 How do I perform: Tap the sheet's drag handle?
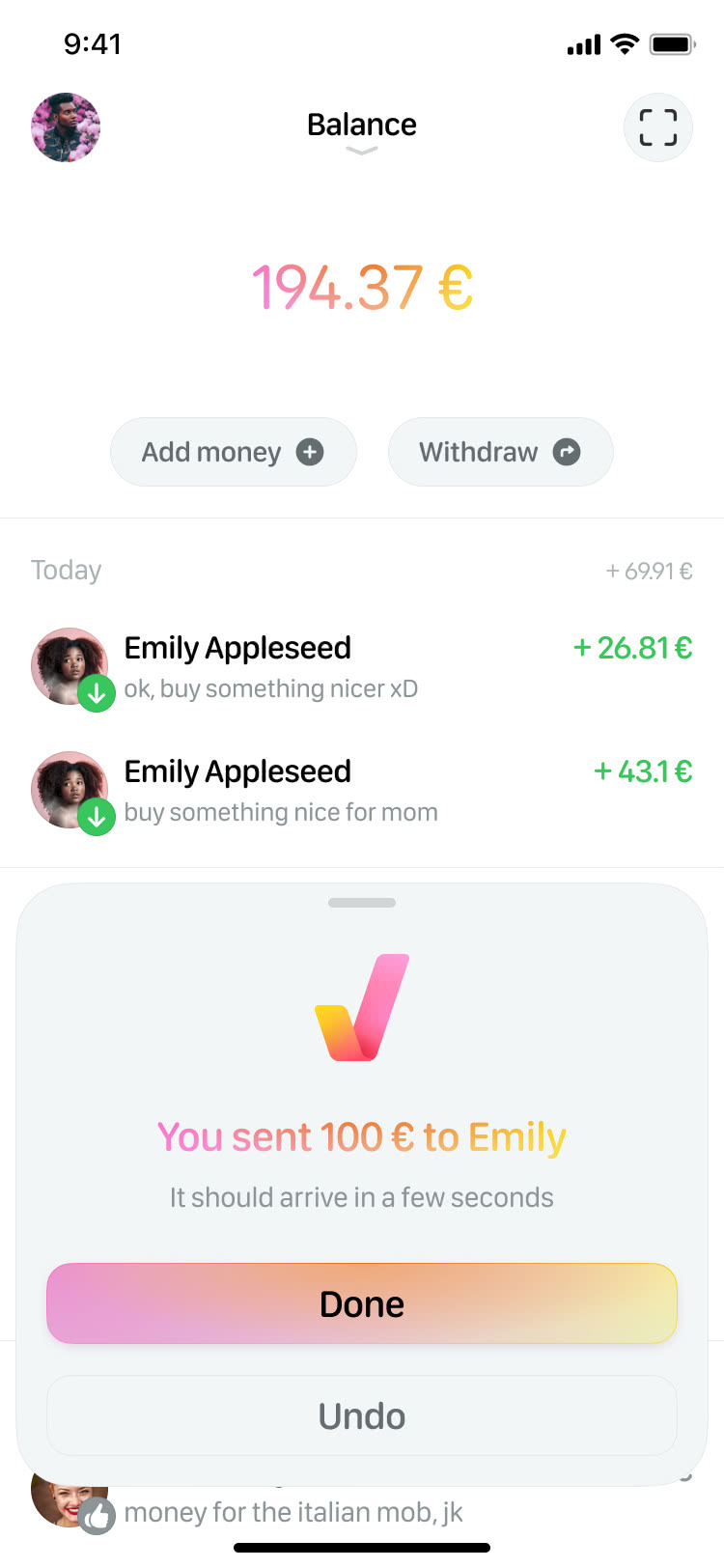[x=362, y=903]
